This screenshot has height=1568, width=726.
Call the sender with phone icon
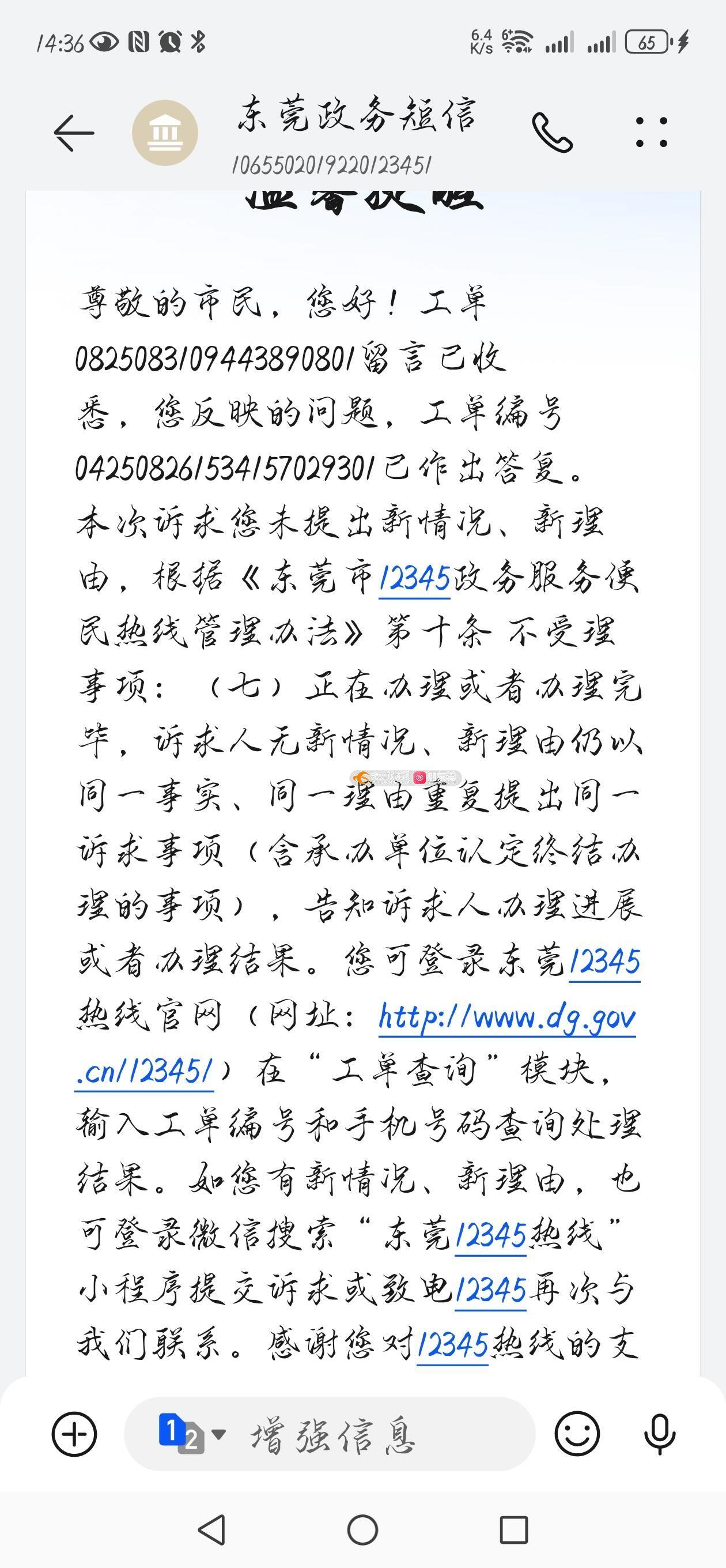pyautogui.click(x=552, y=132)
